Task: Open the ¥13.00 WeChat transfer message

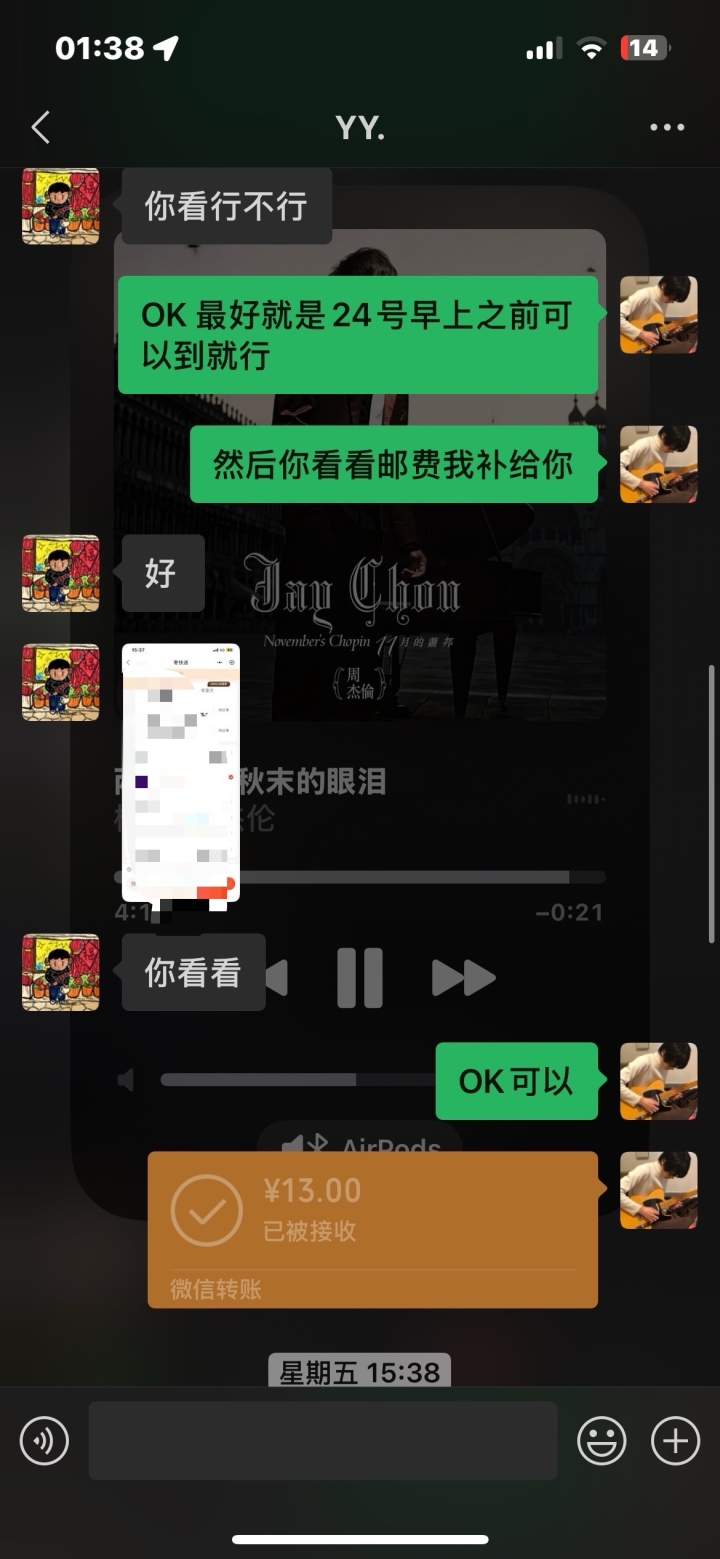Action: [x=372, y=1229]
